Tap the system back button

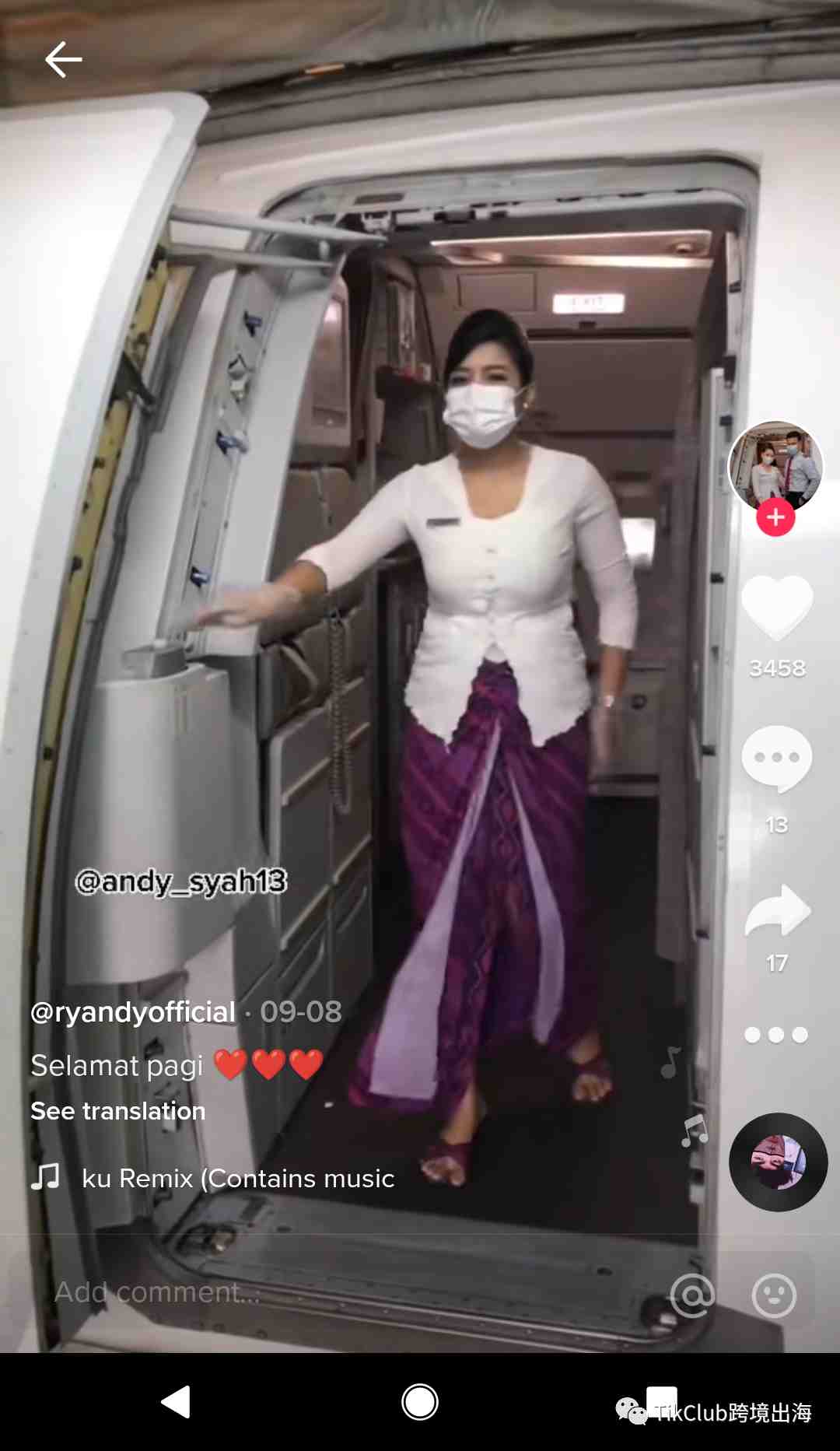tap(177, 1402)
